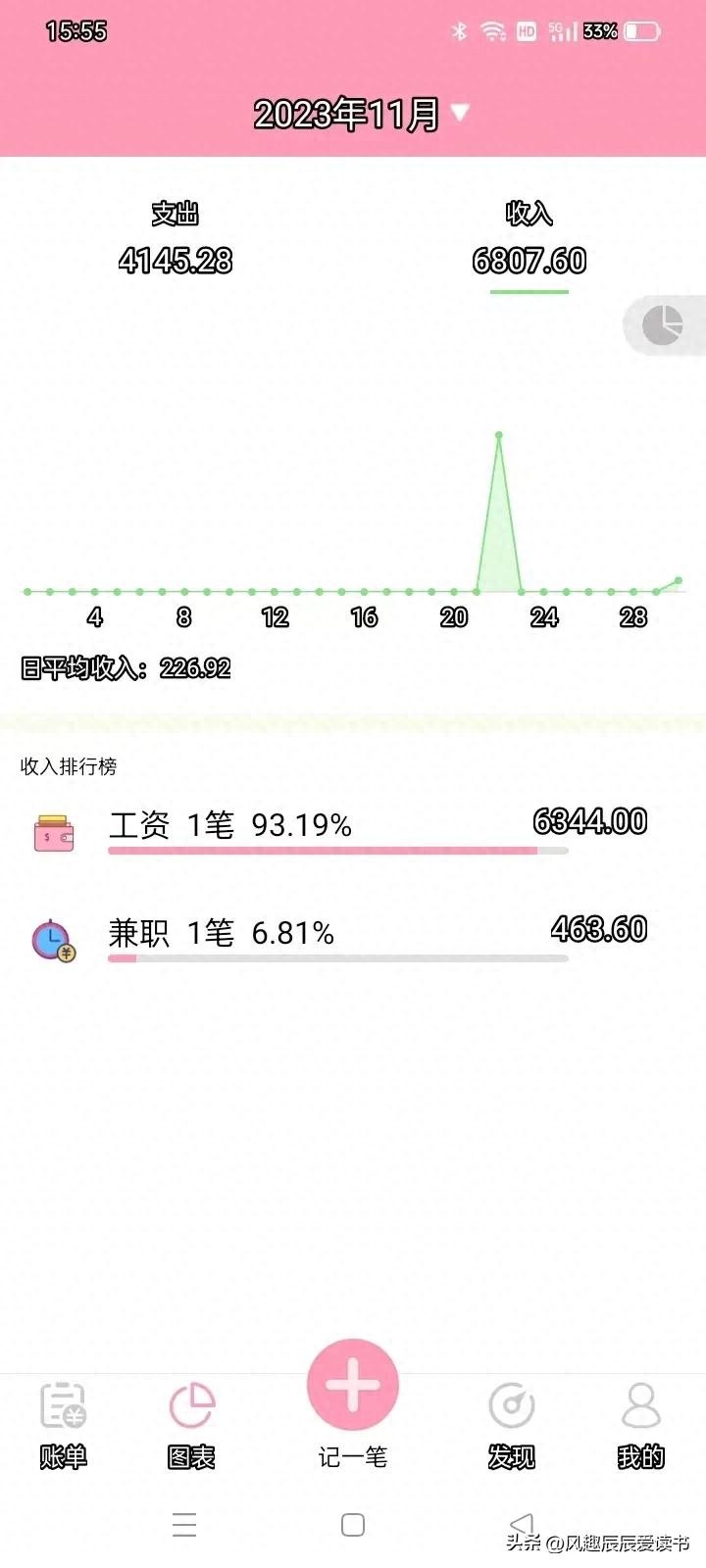Image resolution: width=706 pixels, height=1568 pixels.
Task: Open the 发现 tab
Action: point(512,1424)
